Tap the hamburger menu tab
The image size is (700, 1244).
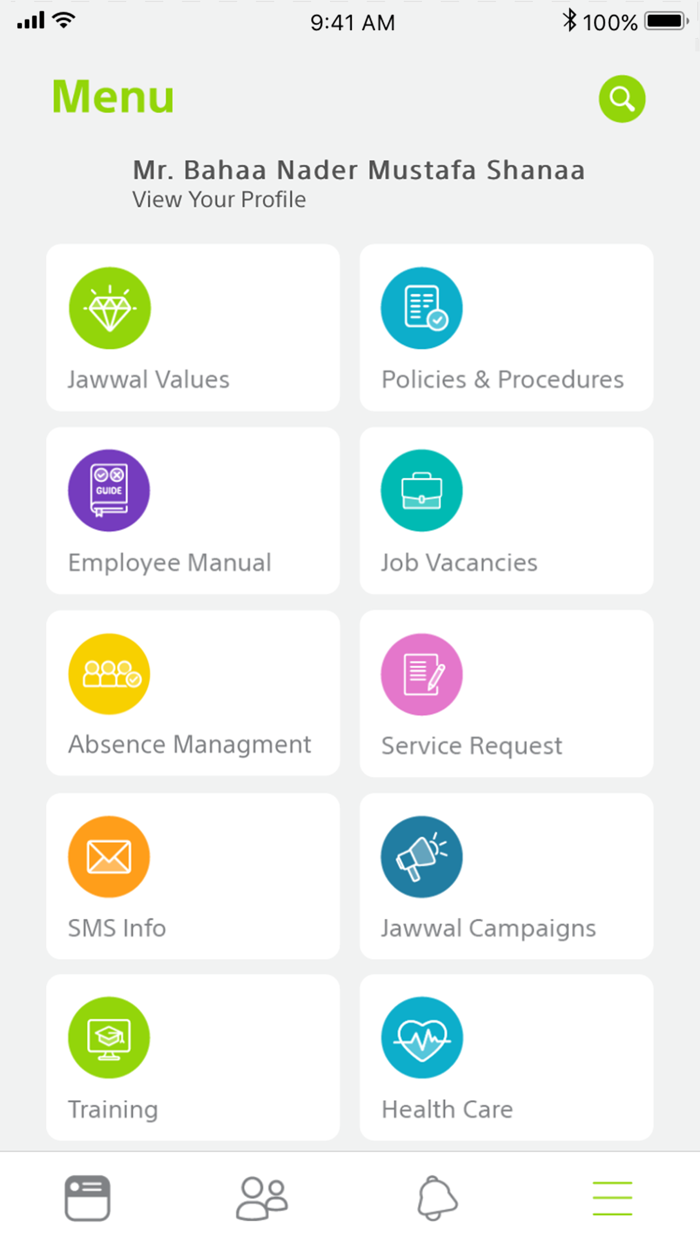(x=612, y=1197)
